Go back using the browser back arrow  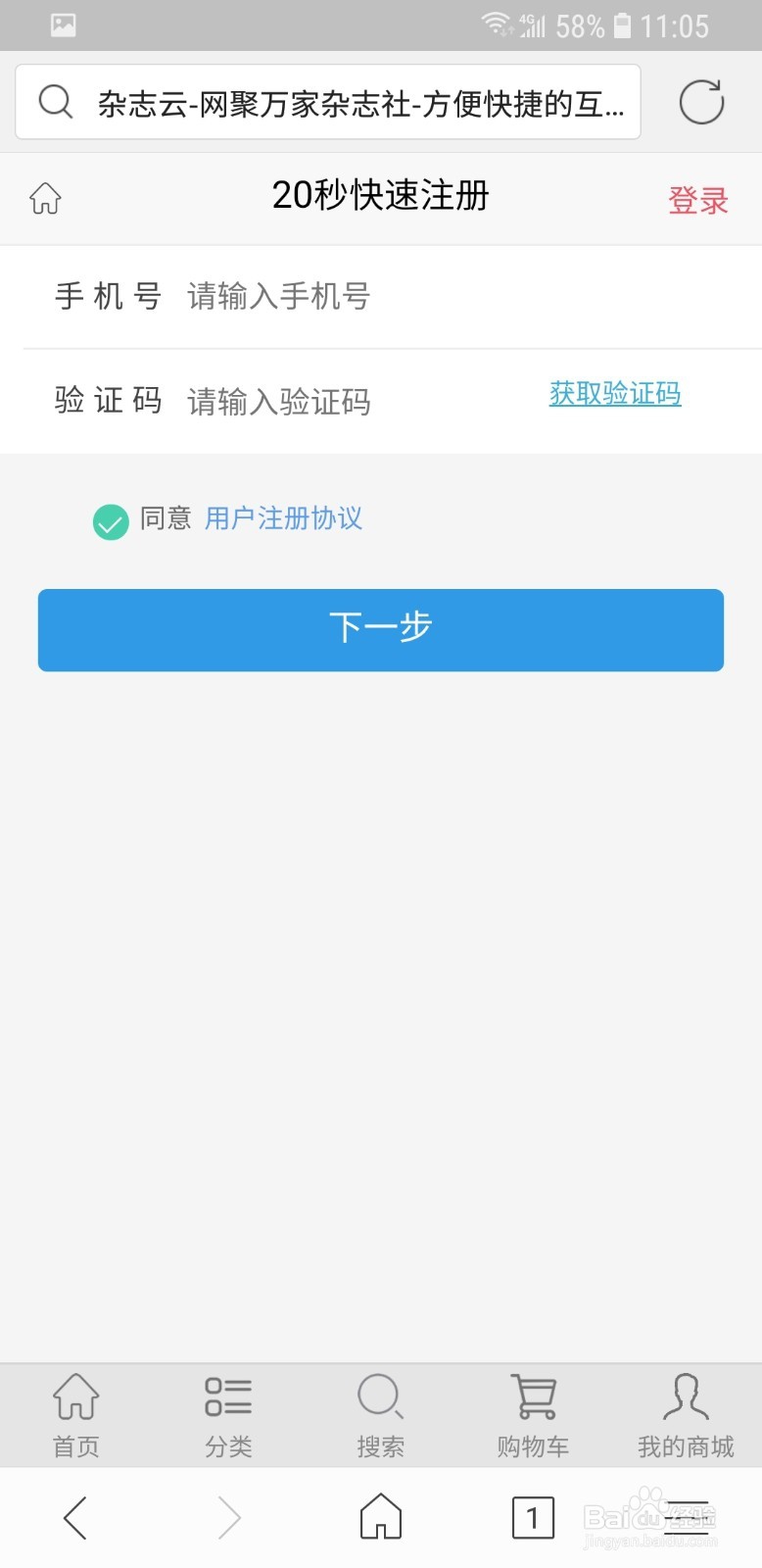[76, 1517]
